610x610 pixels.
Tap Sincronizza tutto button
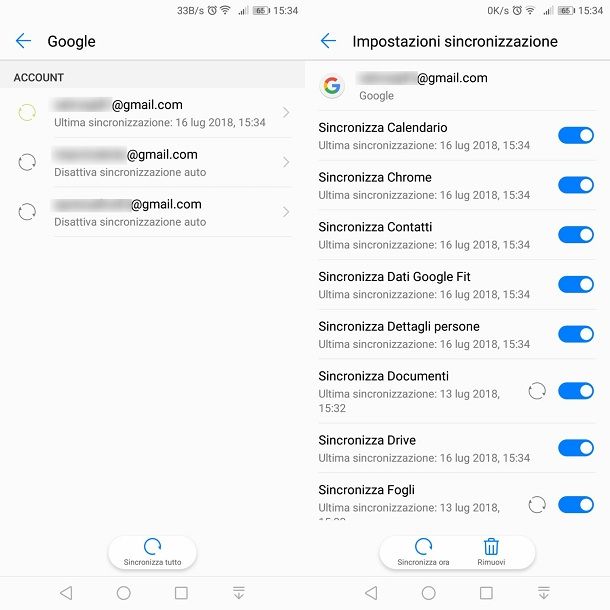click(x=152, y=552)
